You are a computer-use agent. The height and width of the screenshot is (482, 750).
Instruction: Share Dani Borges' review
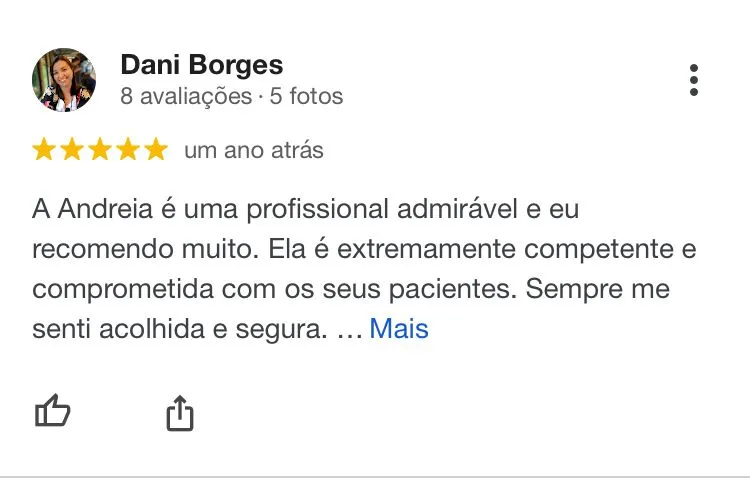coord(179,412)
